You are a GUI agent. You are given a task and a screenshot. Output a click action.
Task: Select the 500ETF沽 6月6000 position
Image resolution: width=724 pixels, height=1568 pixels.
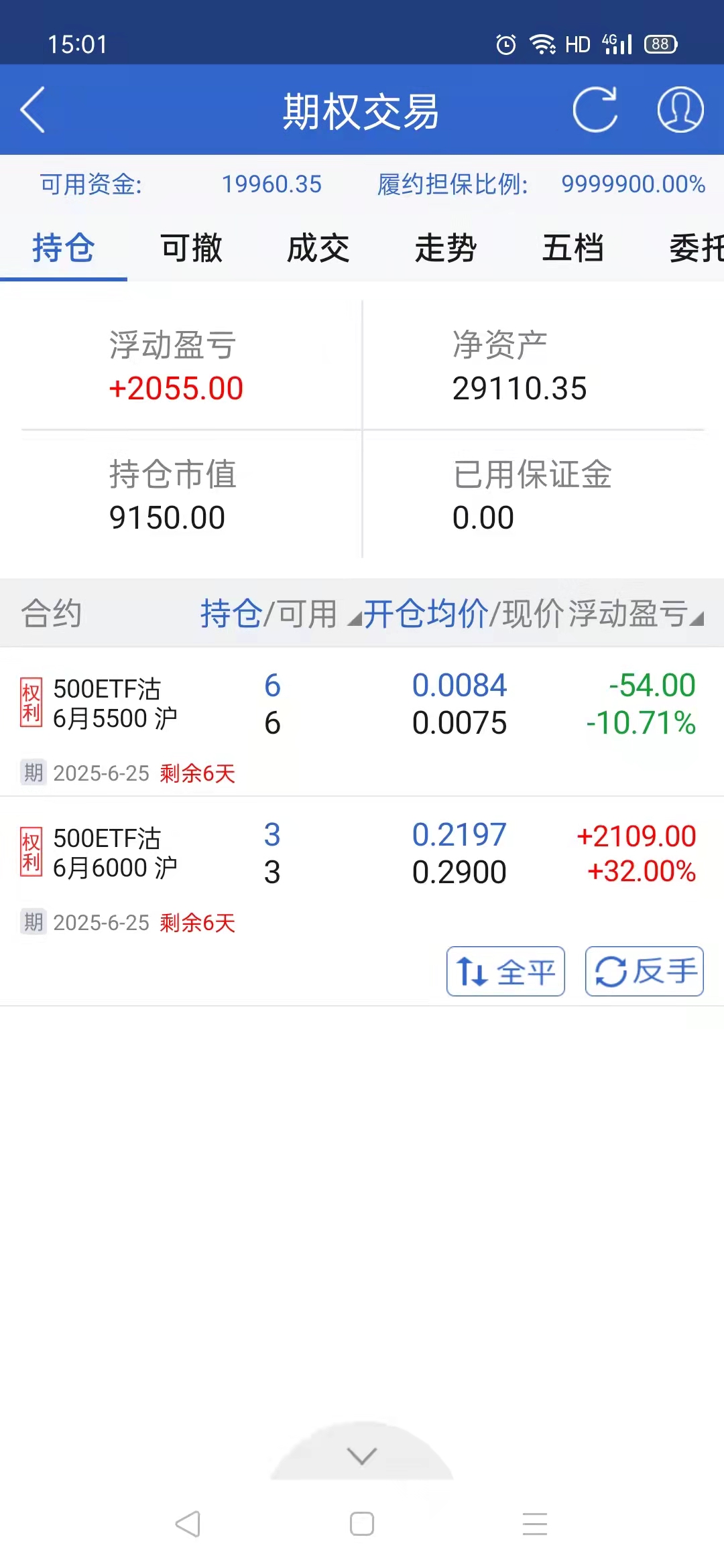[114, 854]
